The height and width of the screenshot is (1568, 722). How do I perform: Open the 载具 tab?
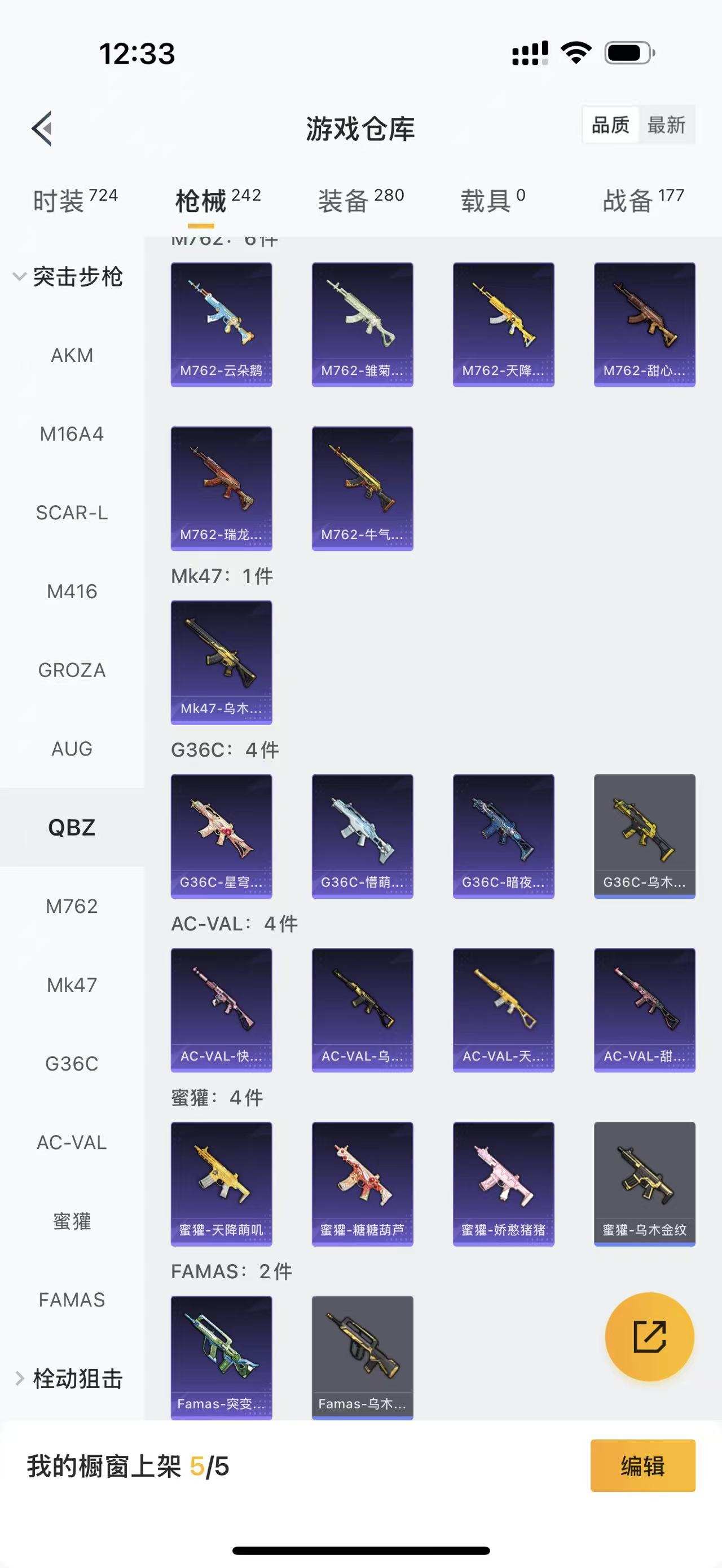click(492, 200)
